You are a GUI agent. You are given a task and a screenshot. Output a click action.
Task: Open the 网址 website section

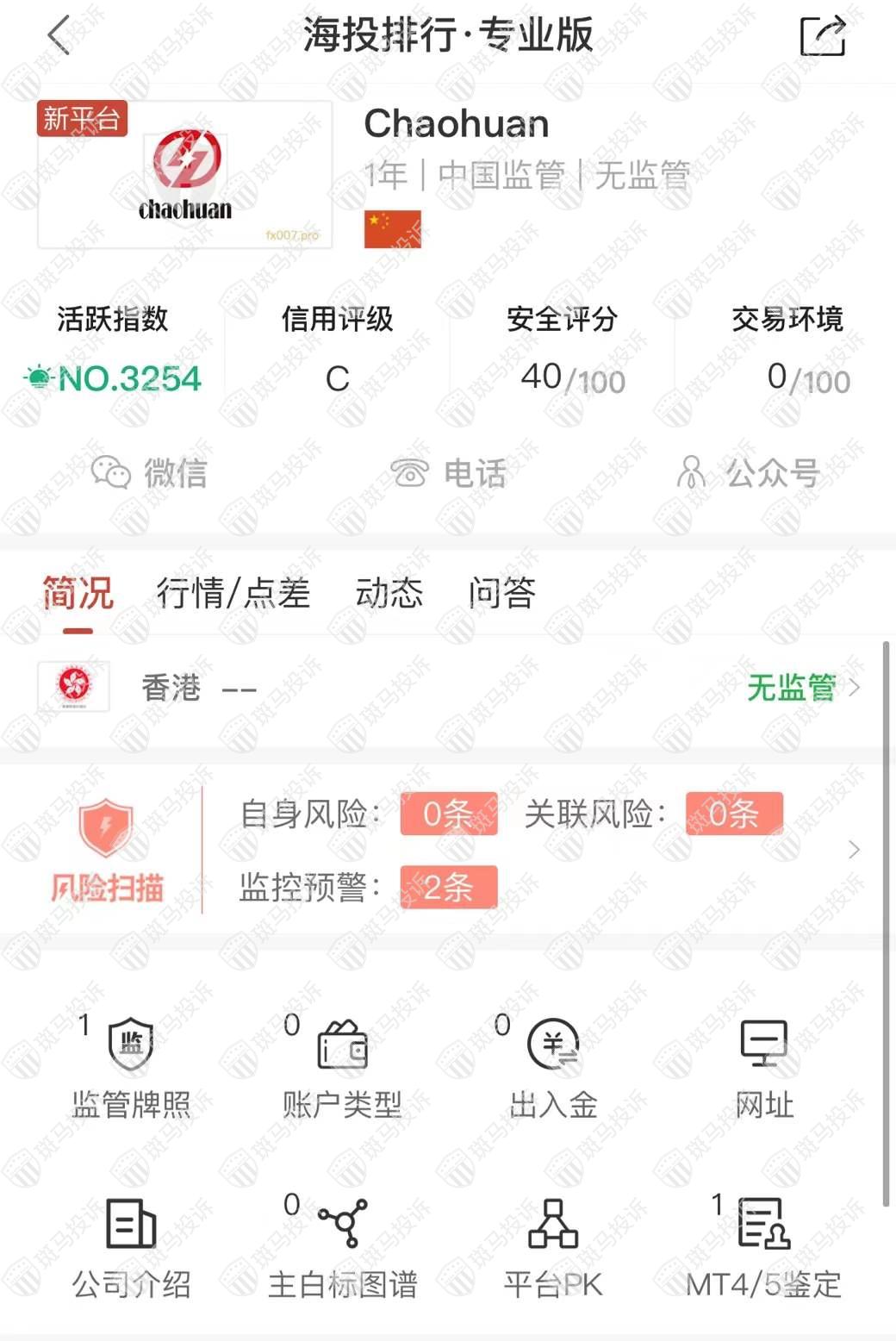[x=764, y=1067]
